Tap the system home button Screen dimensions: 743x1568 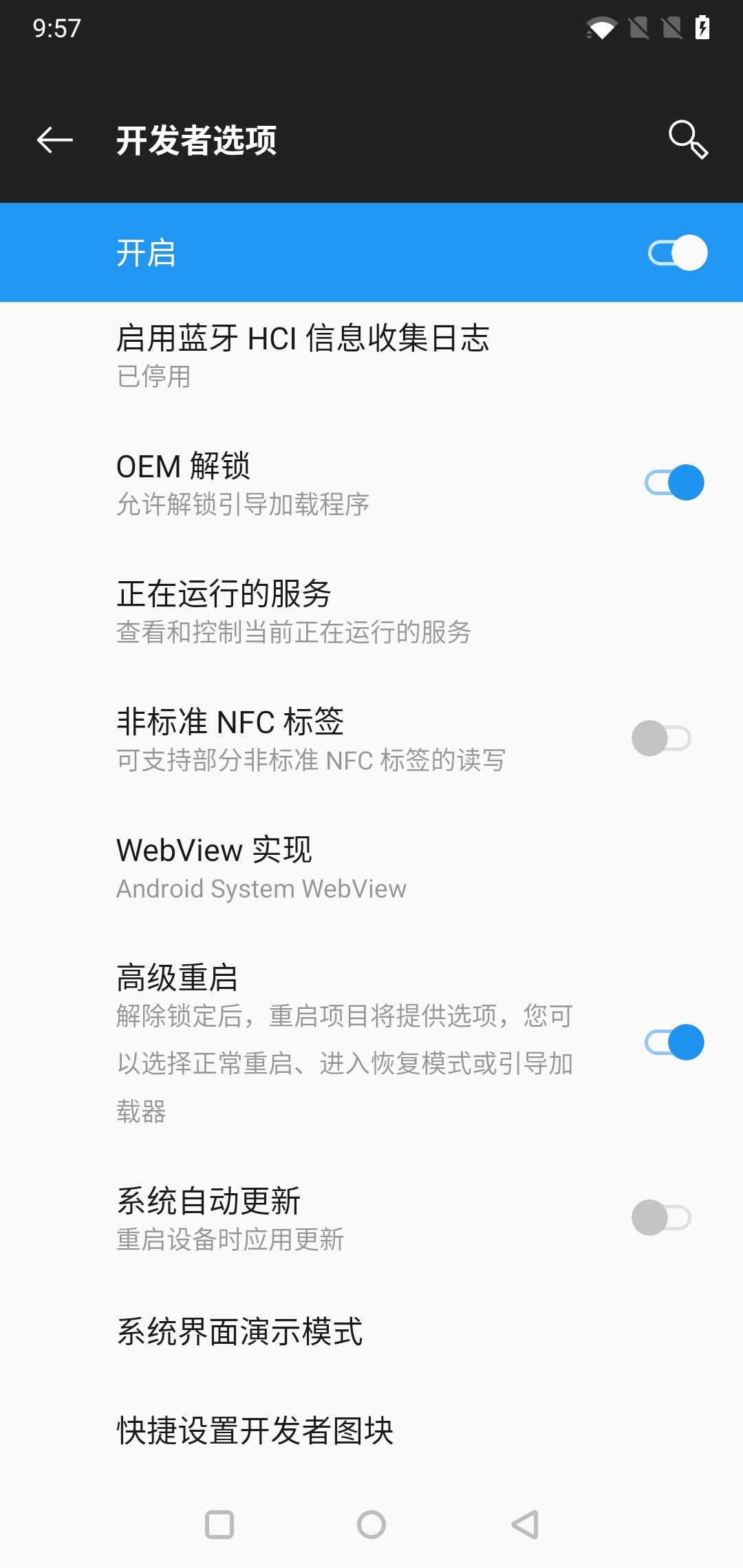pos(371,1525)
